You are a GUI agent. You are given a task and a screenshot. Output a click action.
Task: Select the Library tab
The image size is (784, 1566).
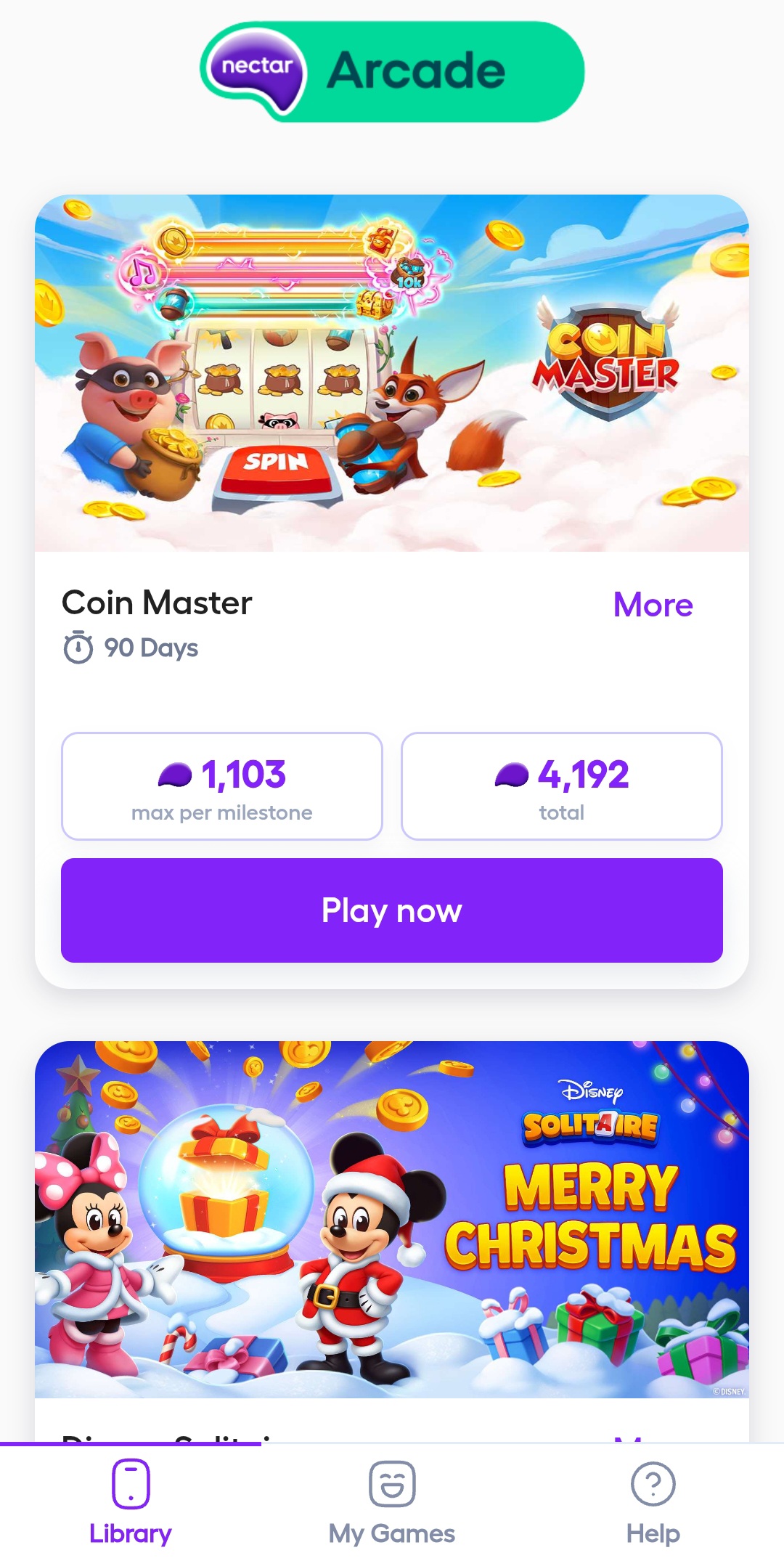[x=131, y=1503]
